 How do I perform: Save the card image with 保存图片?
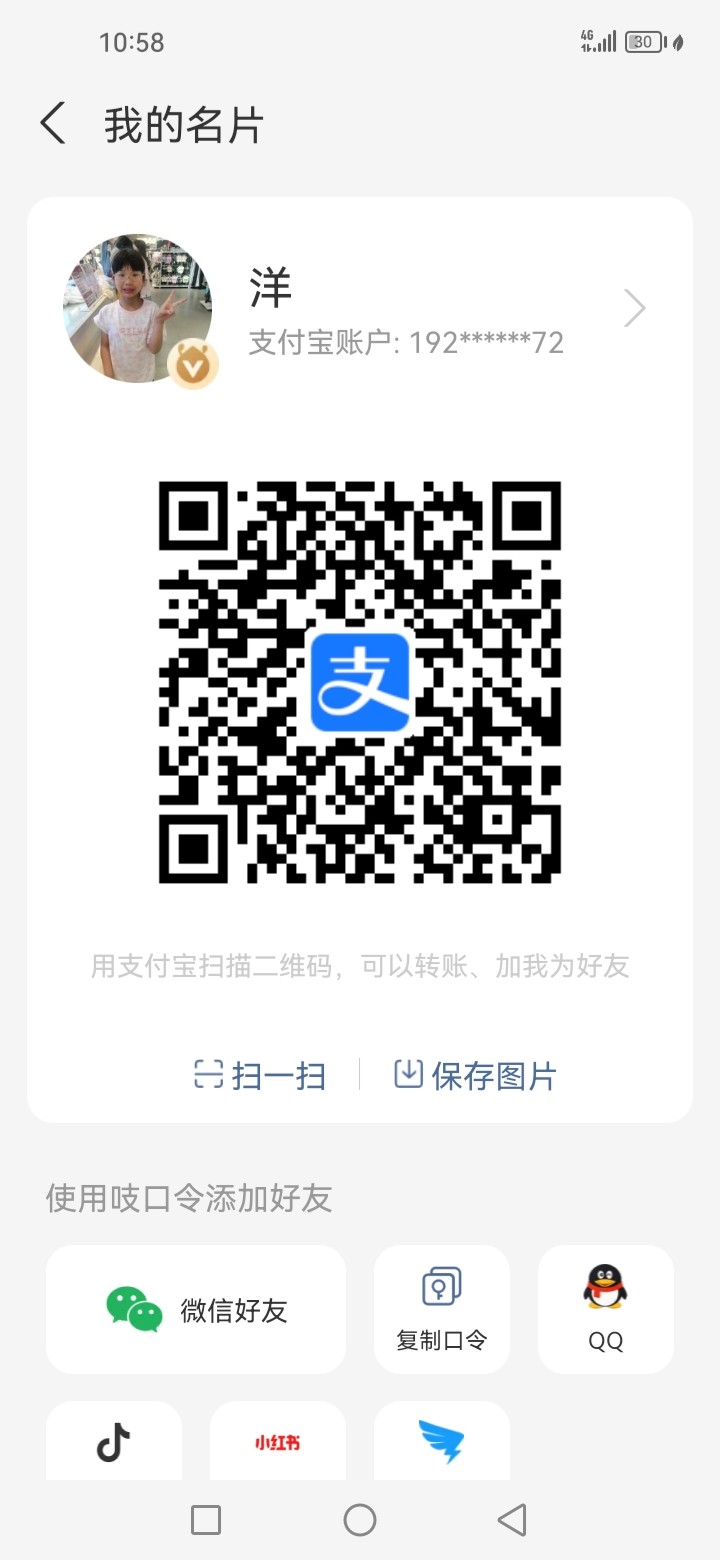tap(475, 1075)
